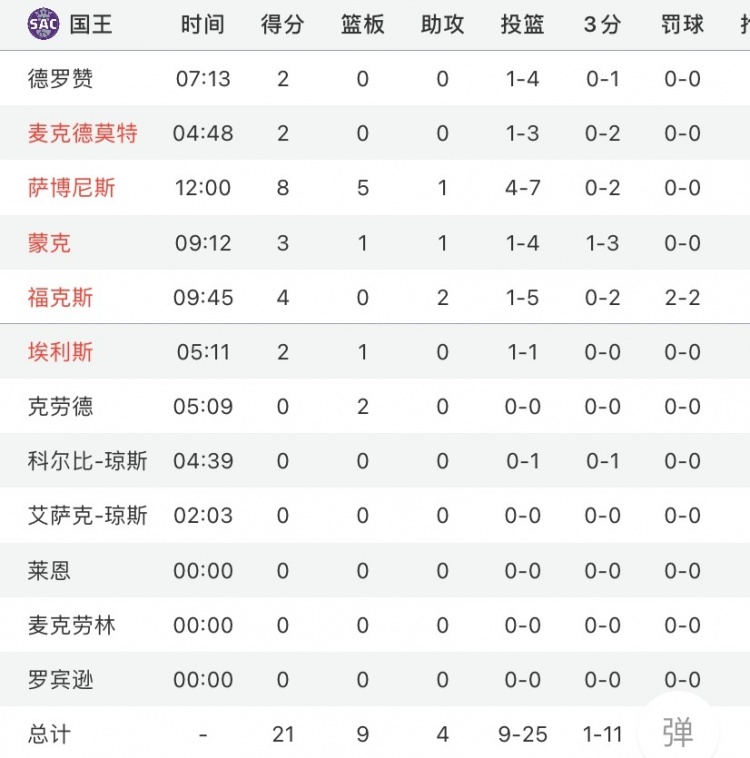Image resolution: width=750 pixels, height=758 pixels.
Task: Select the 罗宾逊 player row
Action: click(61, 680)
